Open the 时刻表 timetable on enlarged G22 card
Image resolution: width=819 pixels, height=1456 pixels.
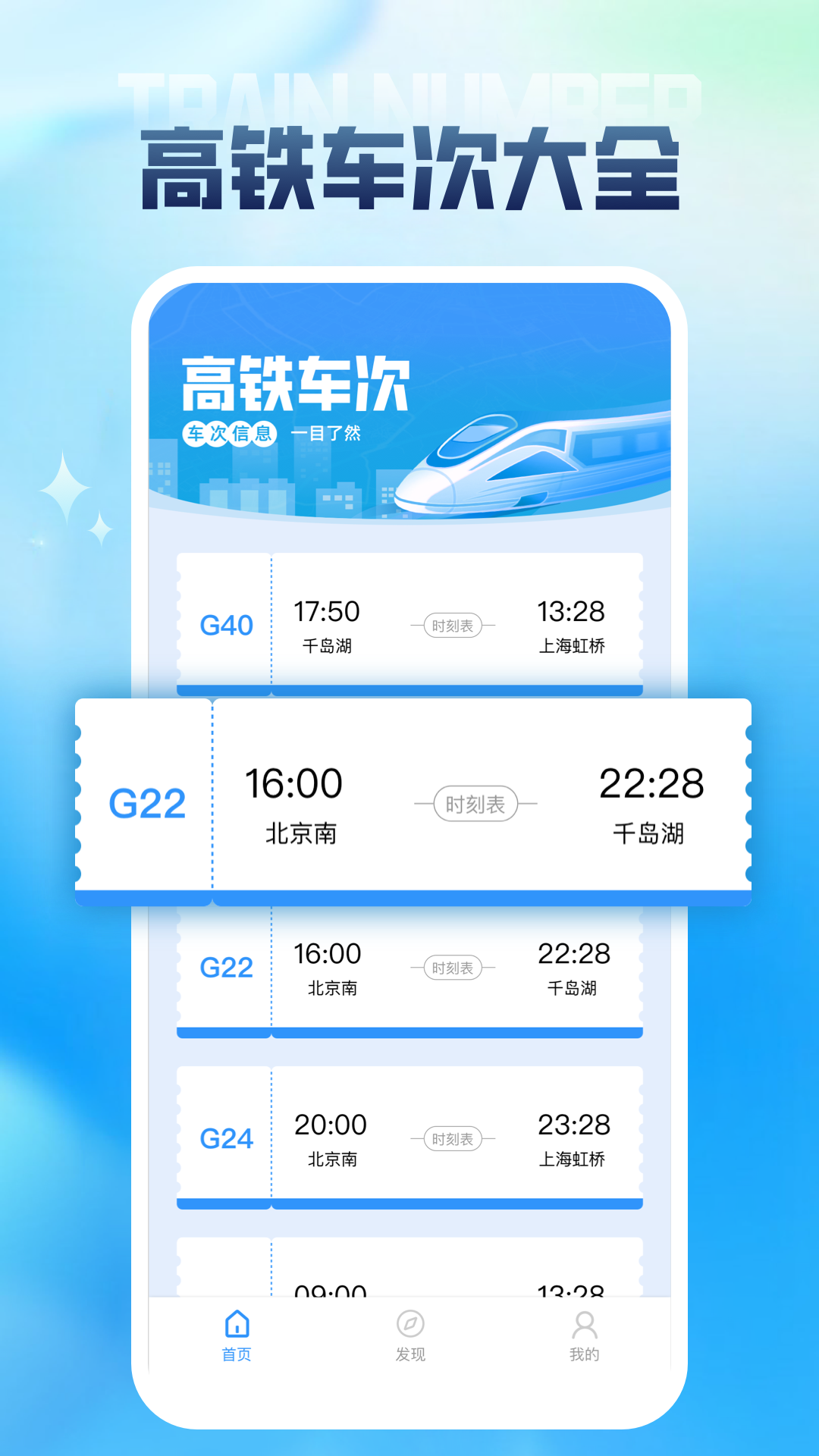click(475, 804)
